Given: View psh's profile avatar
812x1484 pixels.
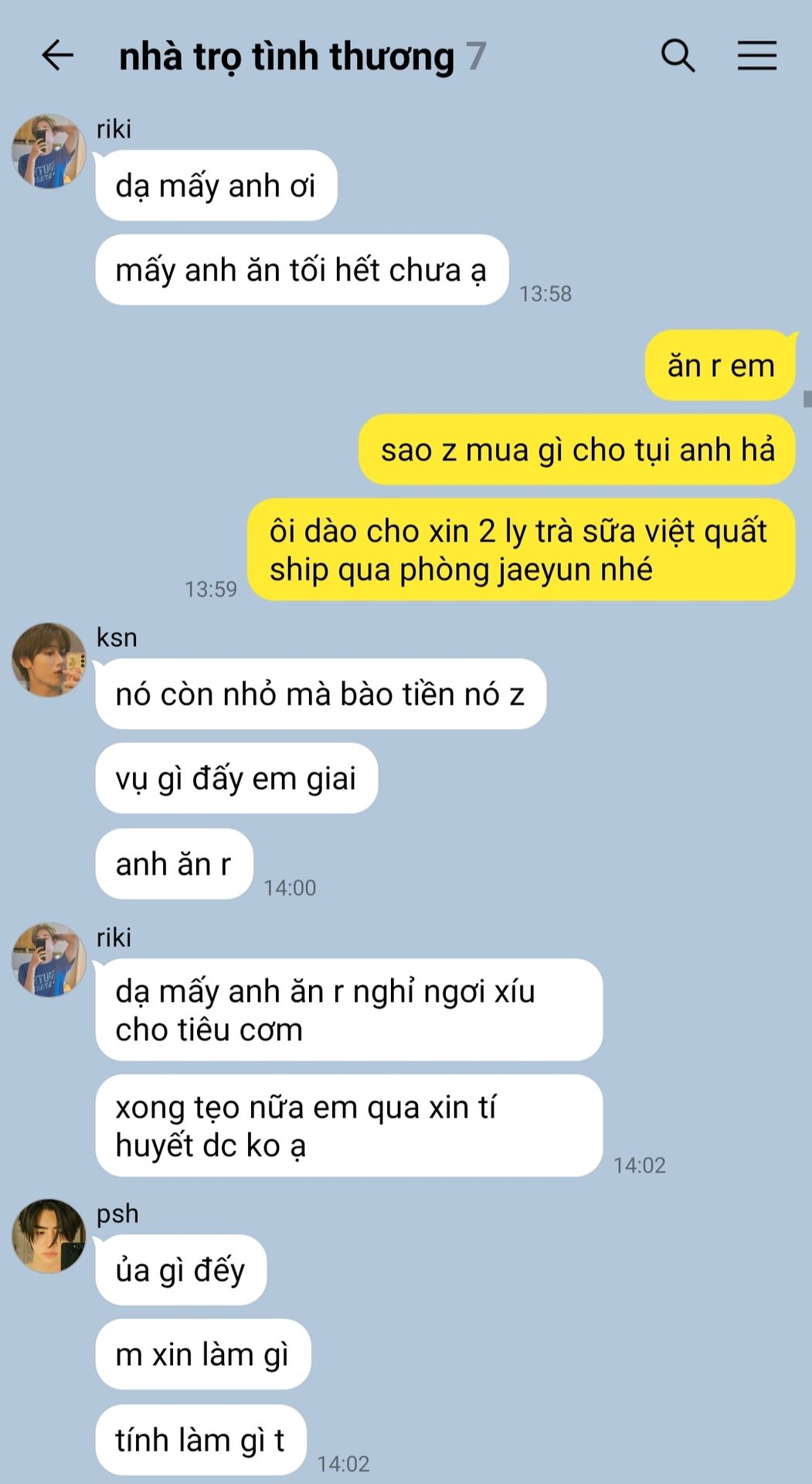Looking at the screenshot, I should click(49, 1236).
